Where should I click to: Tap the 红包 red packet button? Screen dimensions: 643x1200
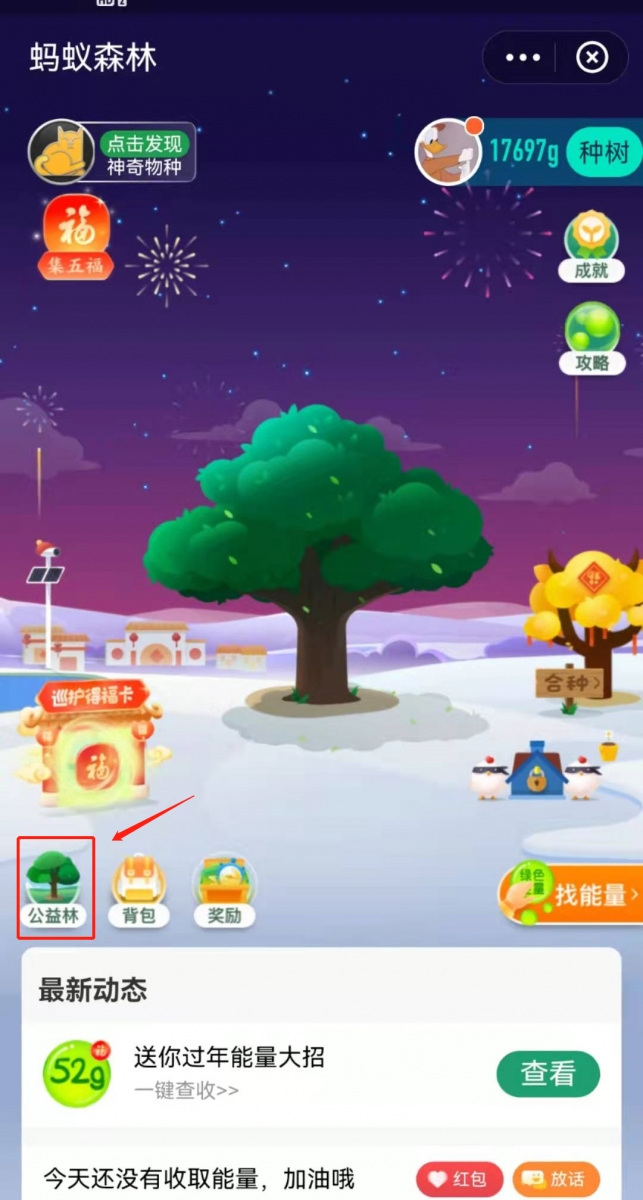click(458, 1180)
